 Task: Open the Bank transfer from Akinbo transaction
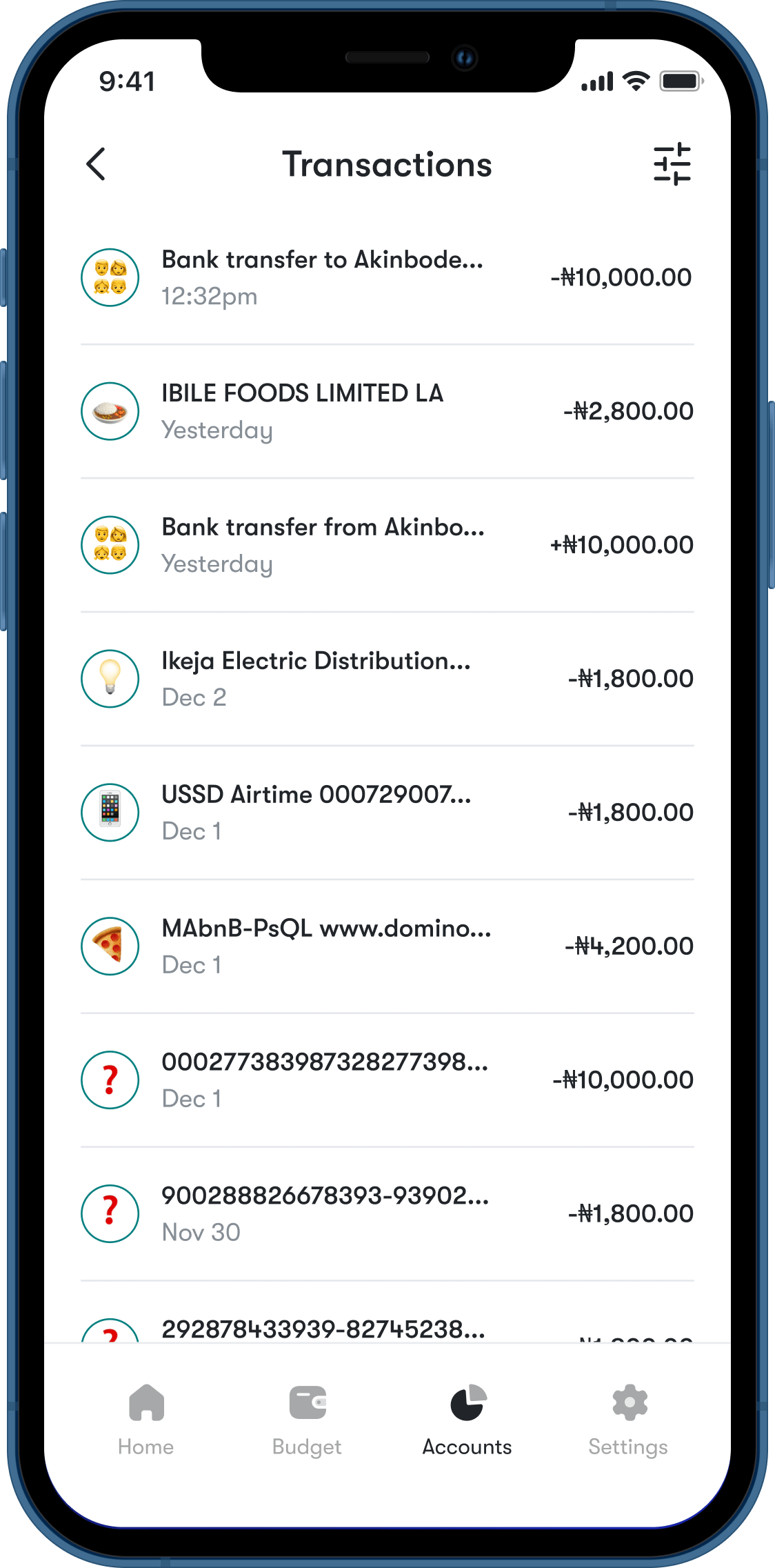point(386,545)
